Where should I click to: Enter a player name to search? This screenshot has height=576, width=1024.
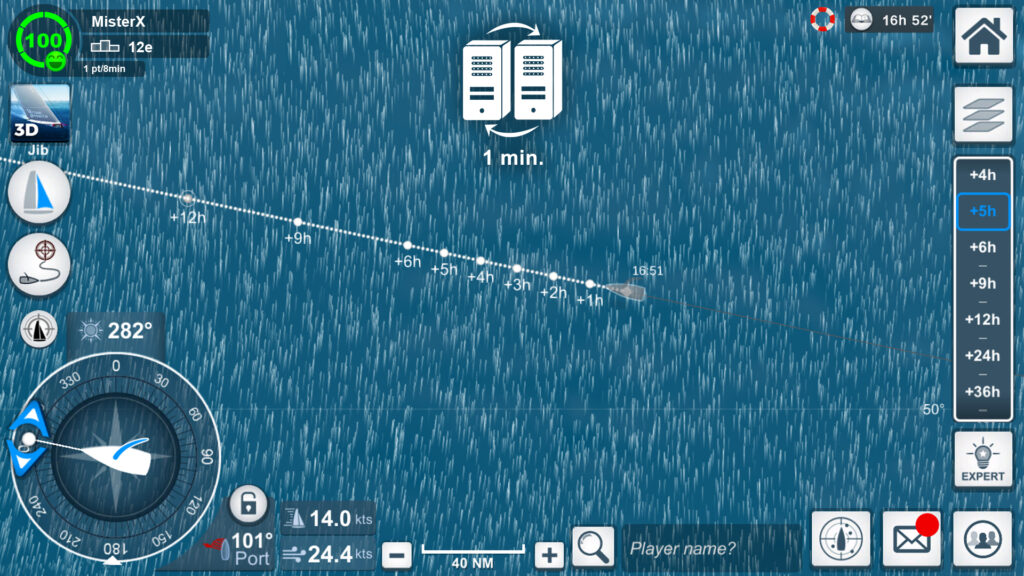(710, 548)
